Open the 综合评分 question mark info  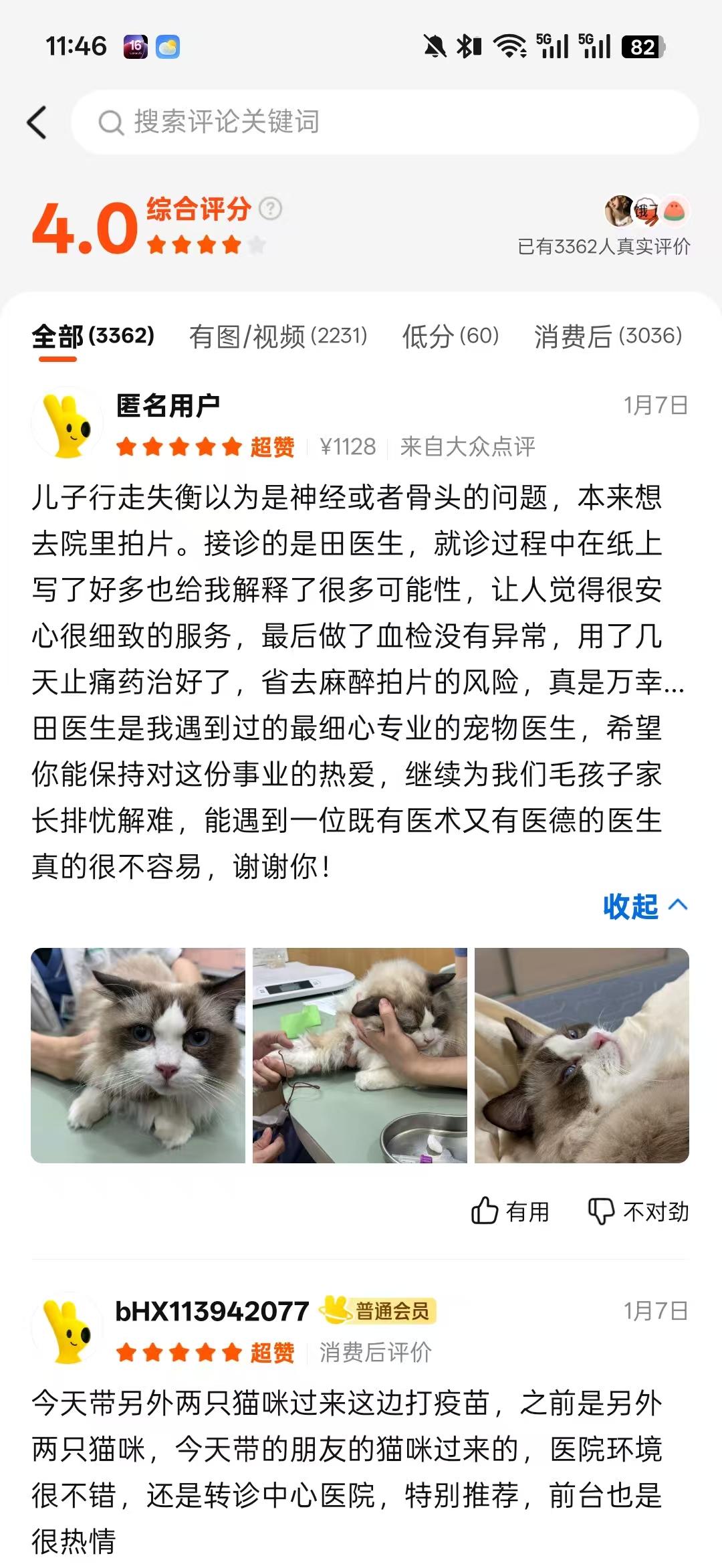click(270, 209)
